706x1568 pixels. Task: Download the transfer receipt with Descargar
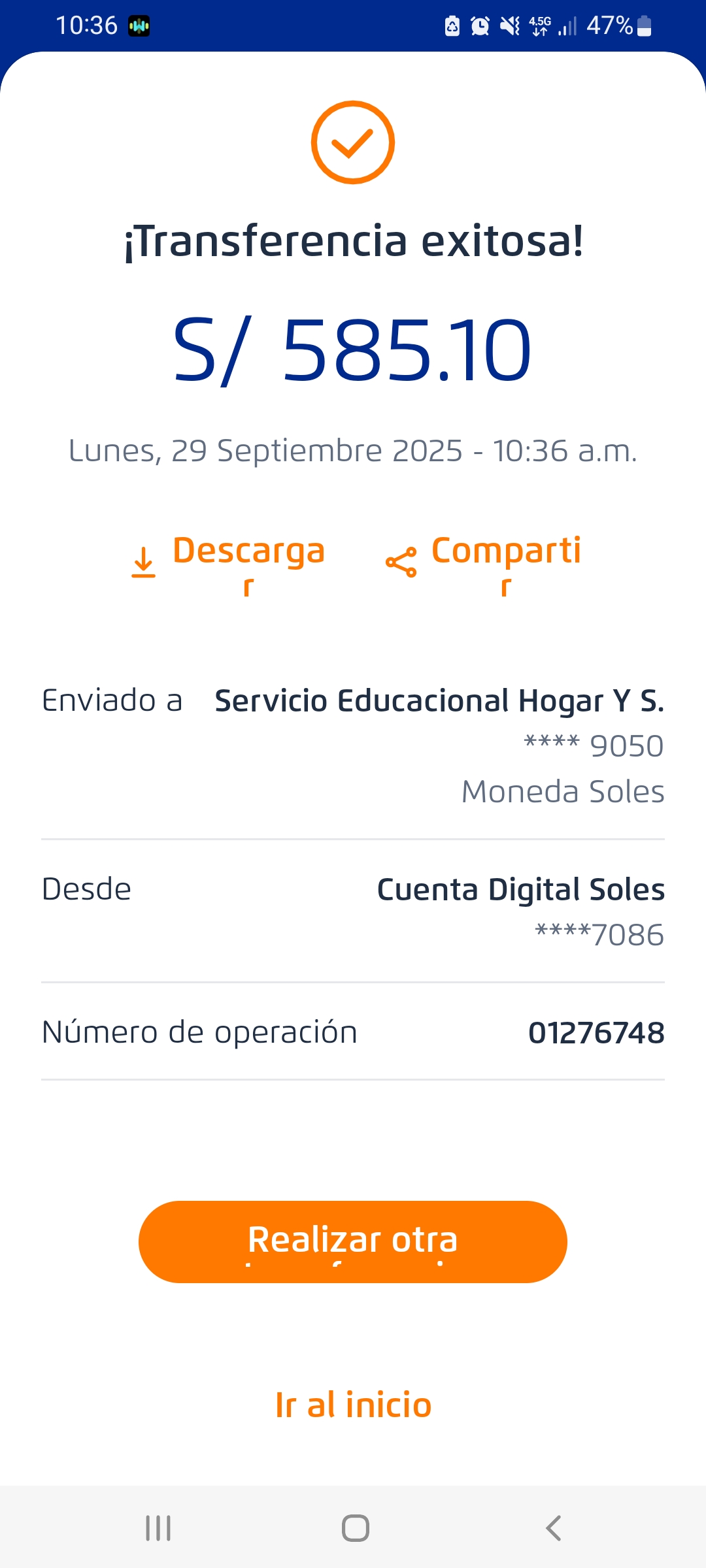tap(229, 562)
